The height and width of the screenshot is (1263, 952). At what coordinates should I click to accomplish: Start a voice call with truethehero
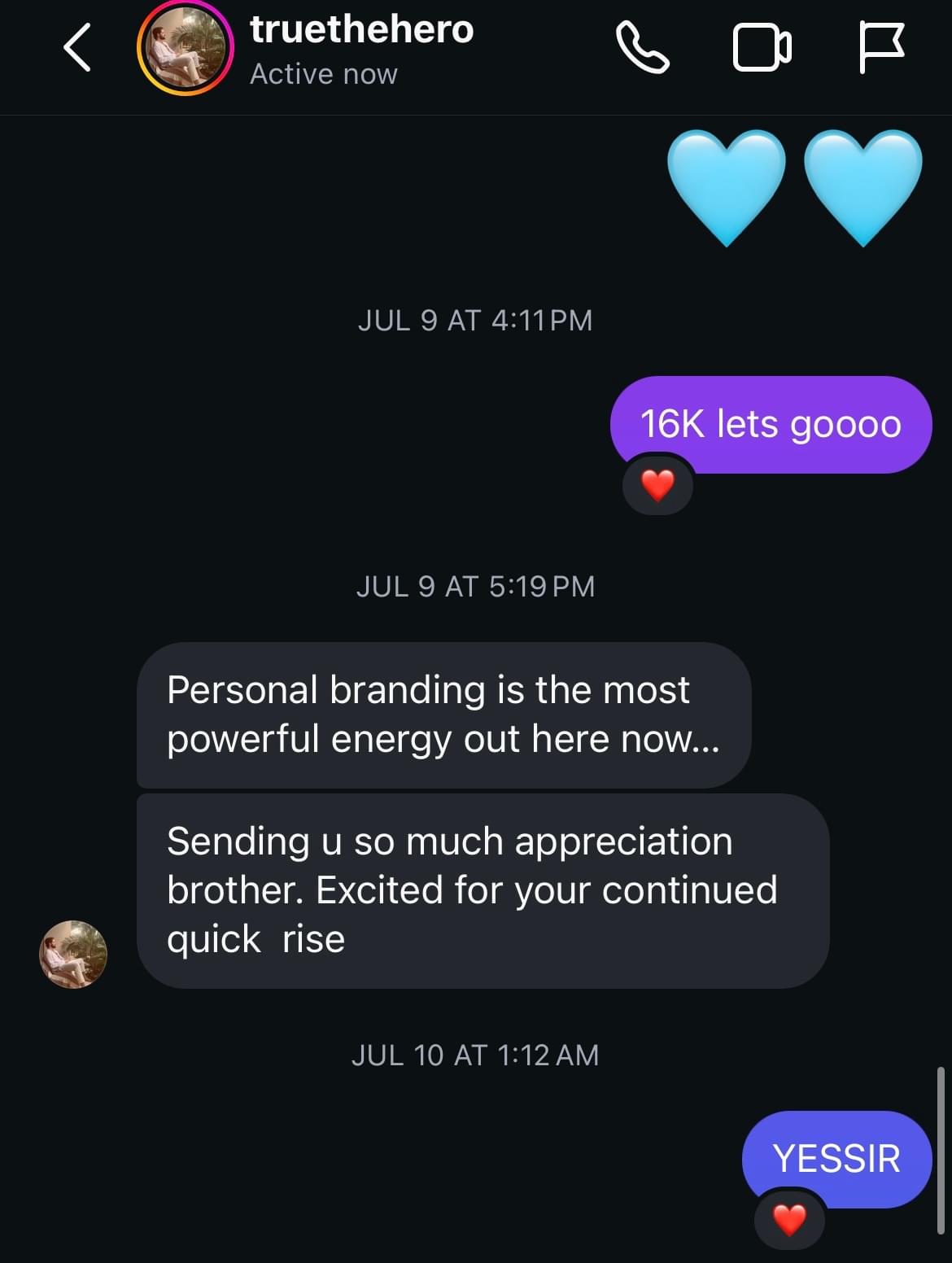[643, 48]
